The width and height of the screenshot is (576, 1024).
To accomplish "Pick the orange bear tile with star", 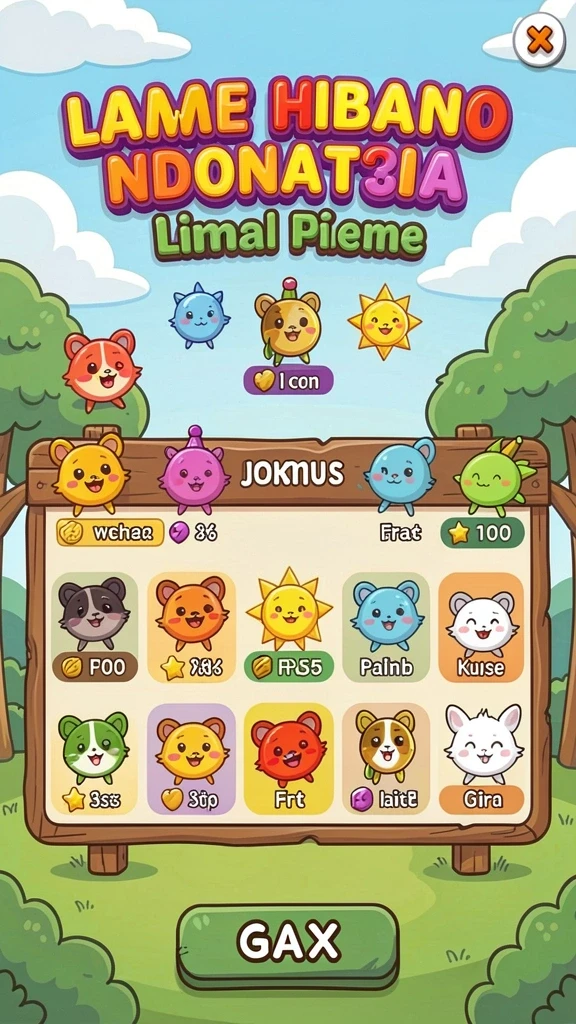I will (x=191, y=628).
